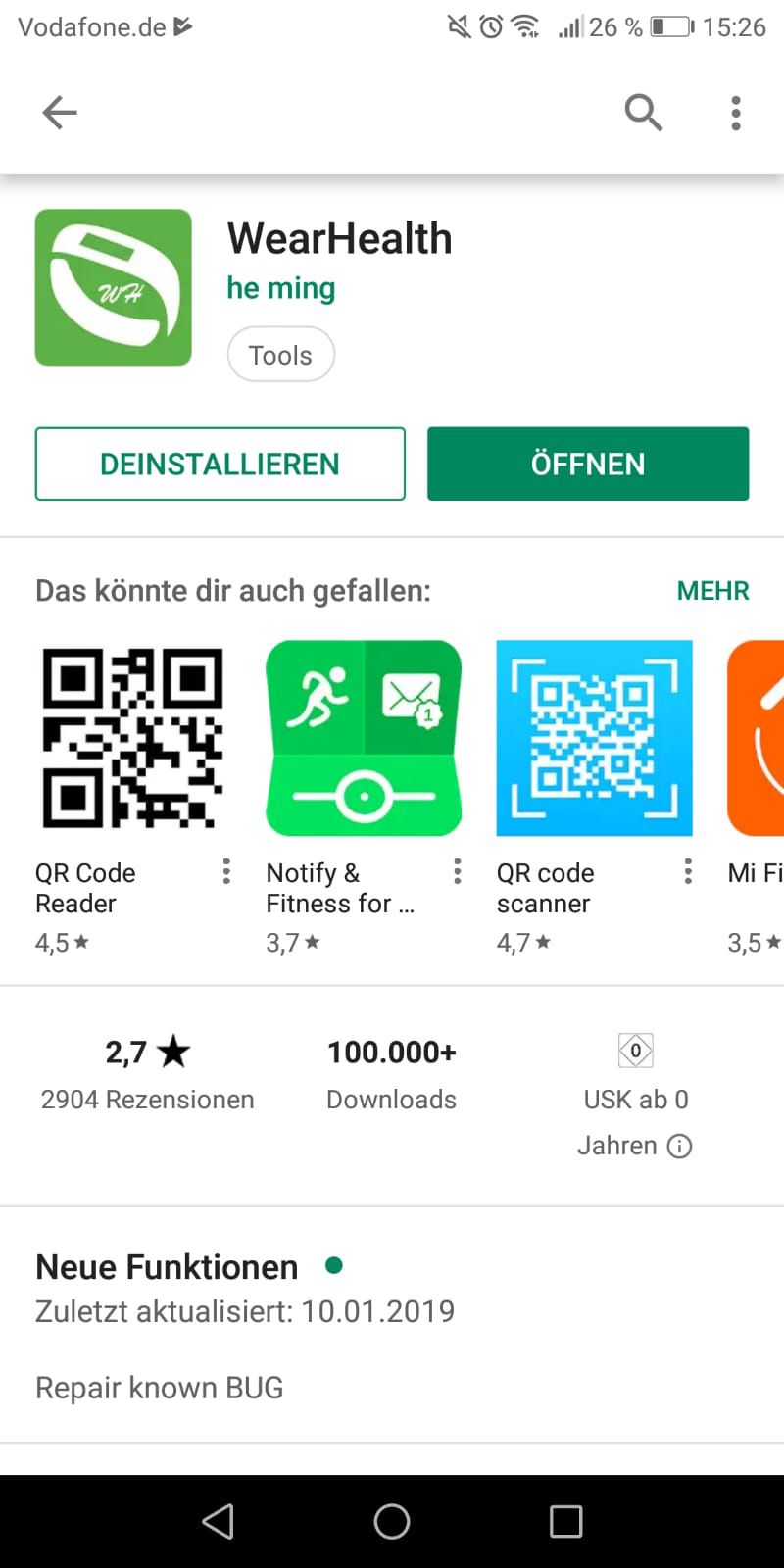Tap MEHR for more suggested apps
The width and height of the screenshot is (784, 1568).
tap(712, 591)
